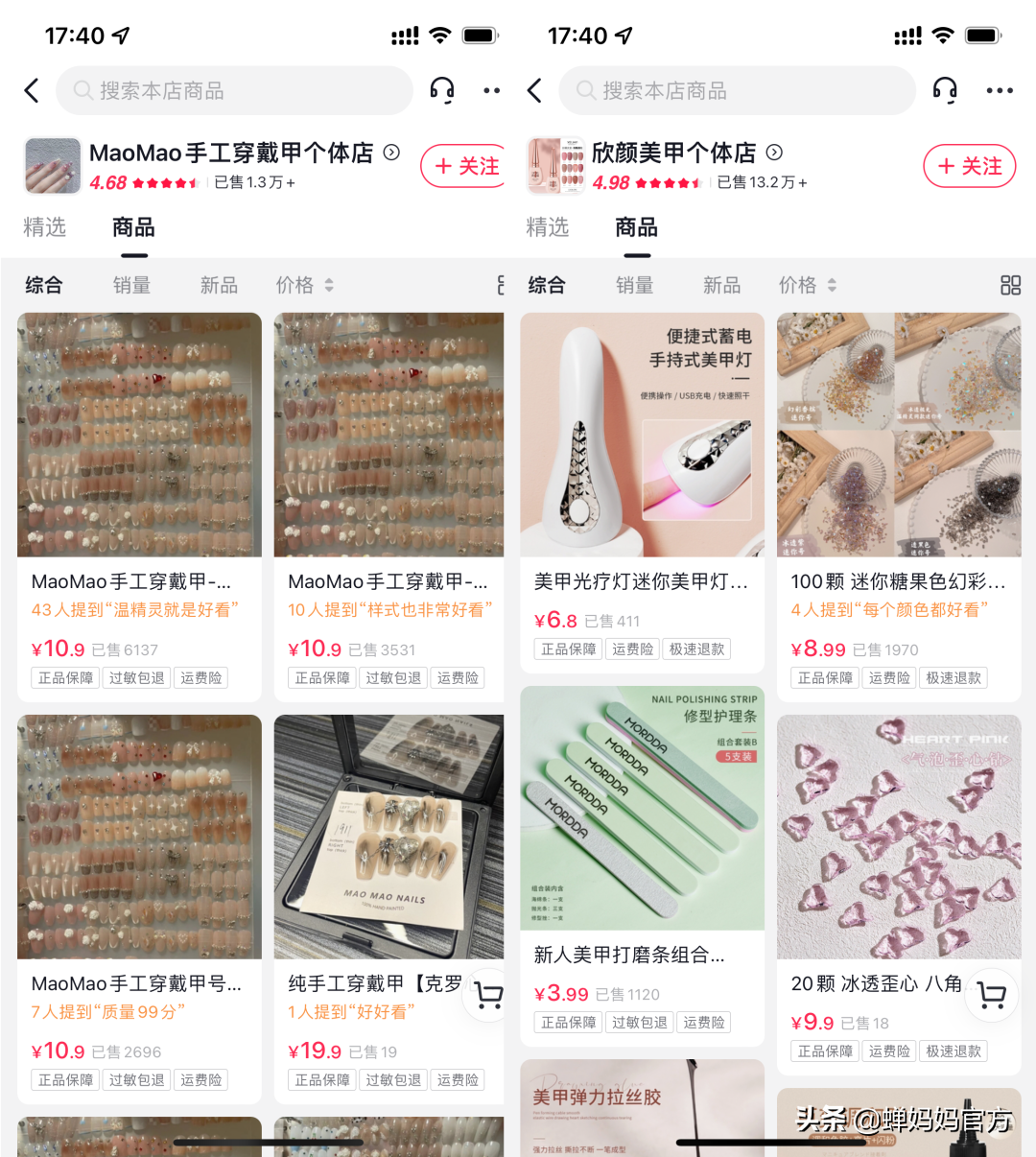The image size is (1036, 1157).
Task: Tap the headset icon on 欣颜美甲 store
Action: click(x=945, y=90)
